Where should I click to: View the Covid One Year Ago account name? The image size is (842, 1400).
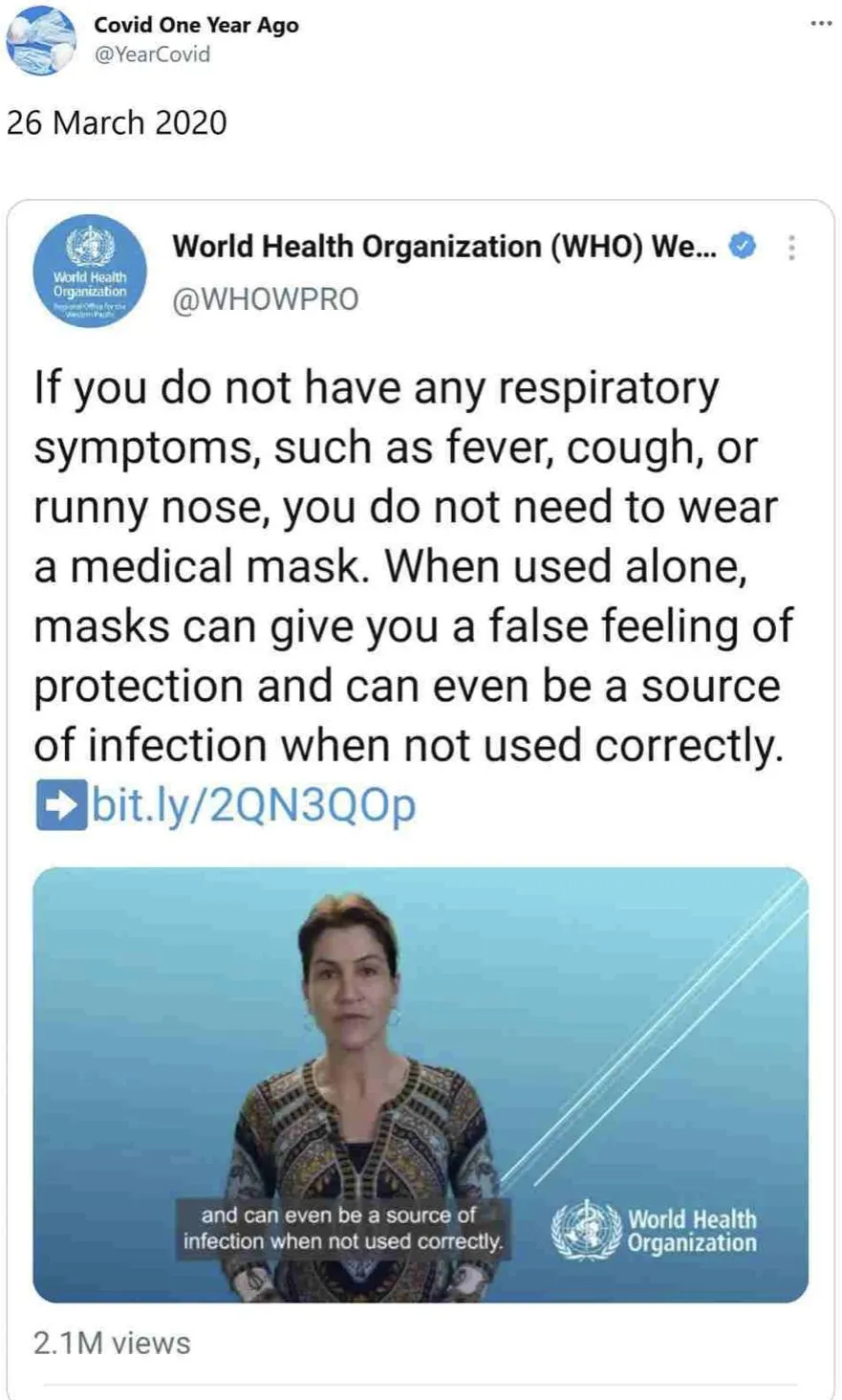[196, 26]
